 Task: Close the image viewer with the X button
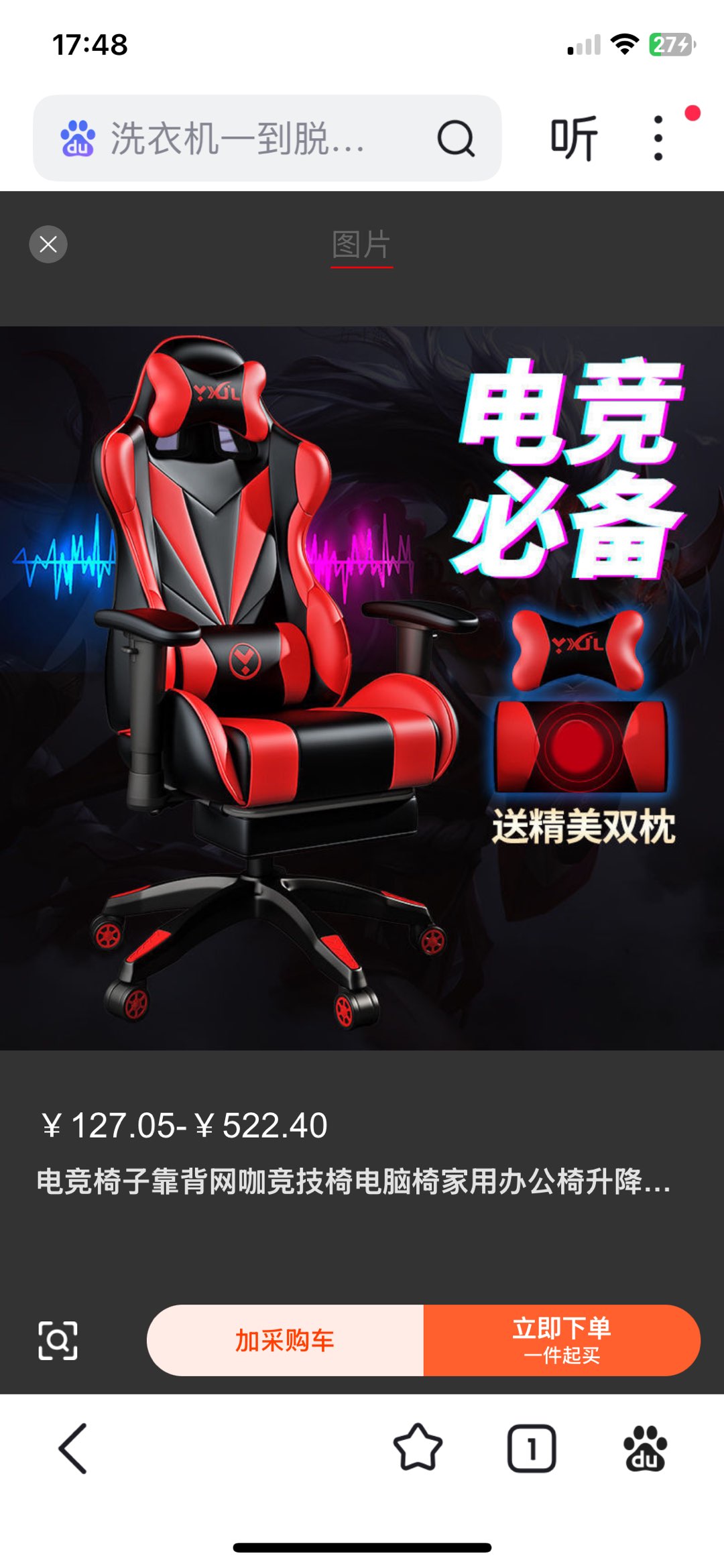coord(48,245)
